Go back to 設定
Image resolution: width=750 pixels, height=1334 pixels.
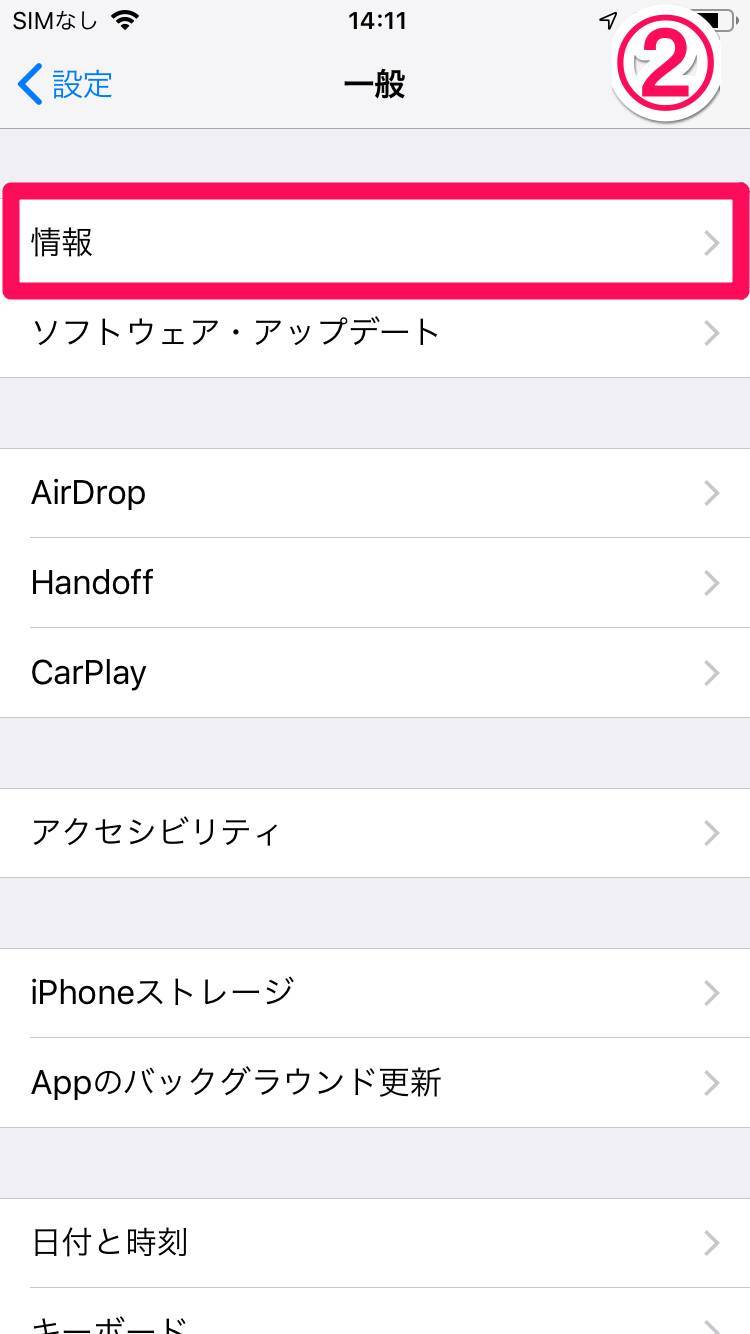(x=65, y=85)
